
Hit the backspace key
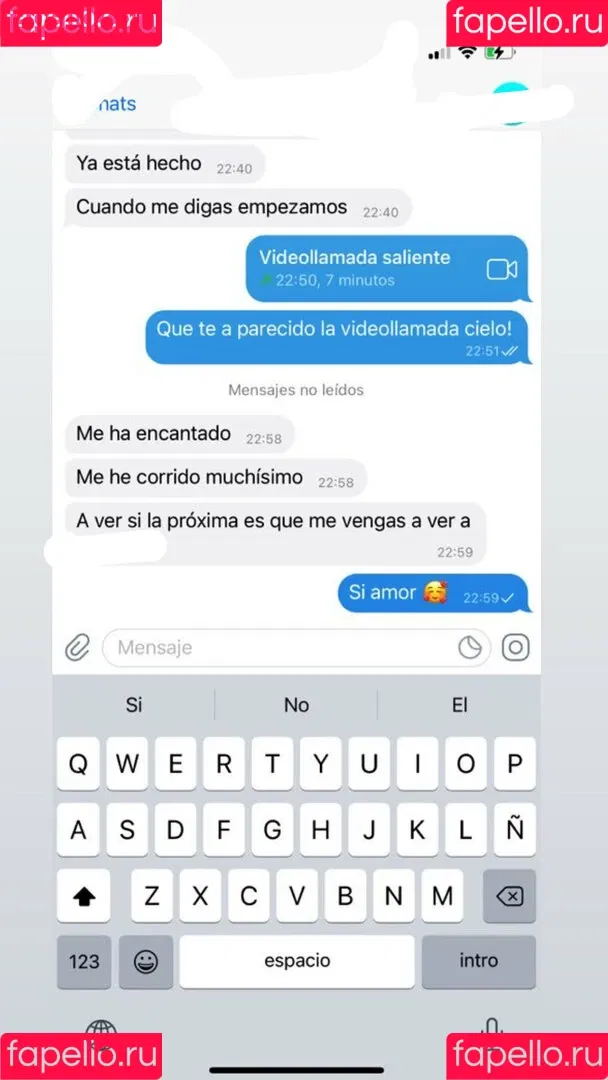pos(510,896)
